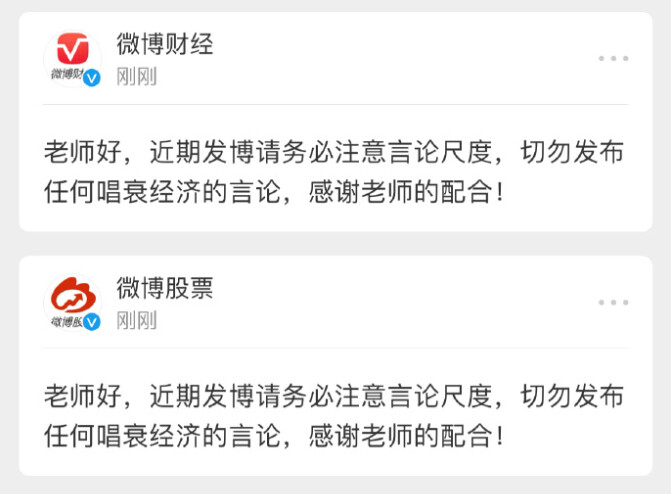Open the message card from 微博股票
Screen dimensions: 671x494
[x=335, y=414]
